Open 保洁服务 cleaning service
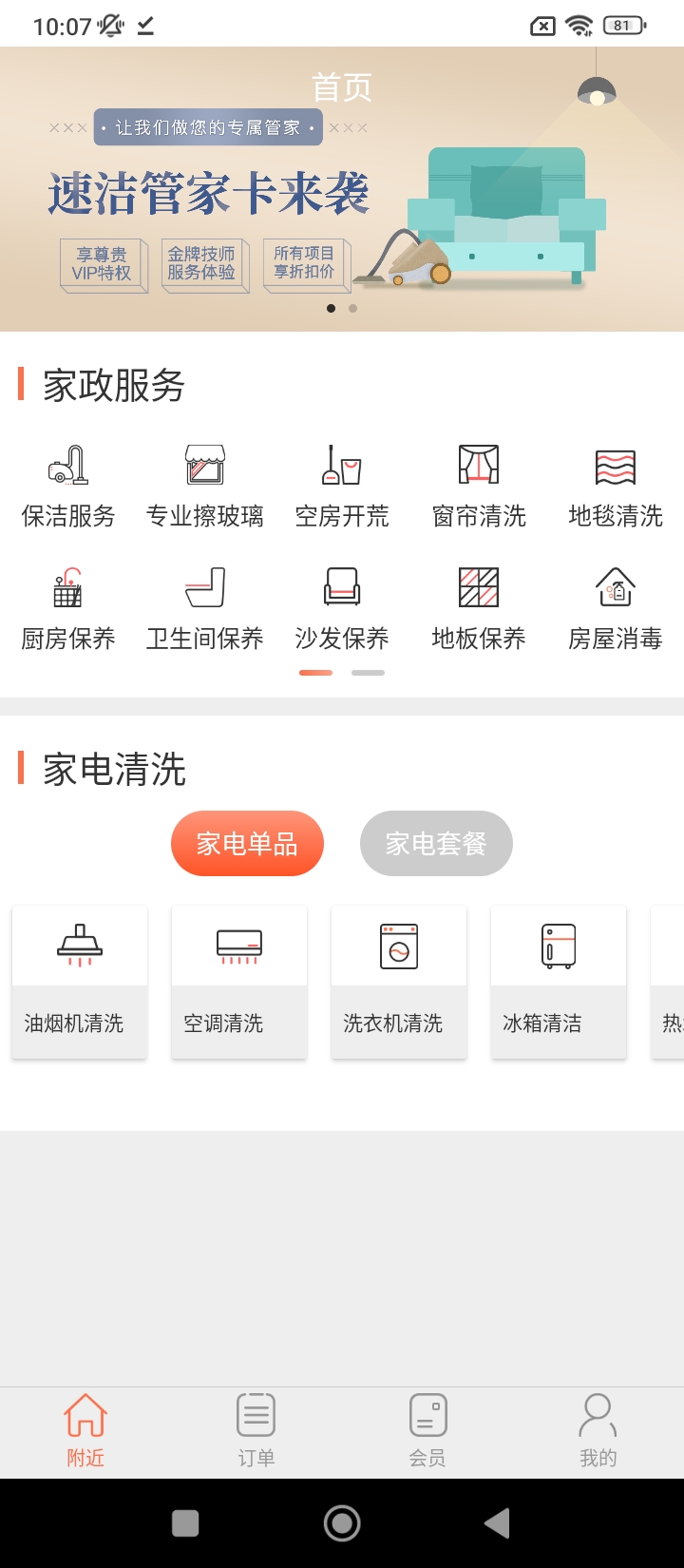684x1568 pixels. click(68, 487)
